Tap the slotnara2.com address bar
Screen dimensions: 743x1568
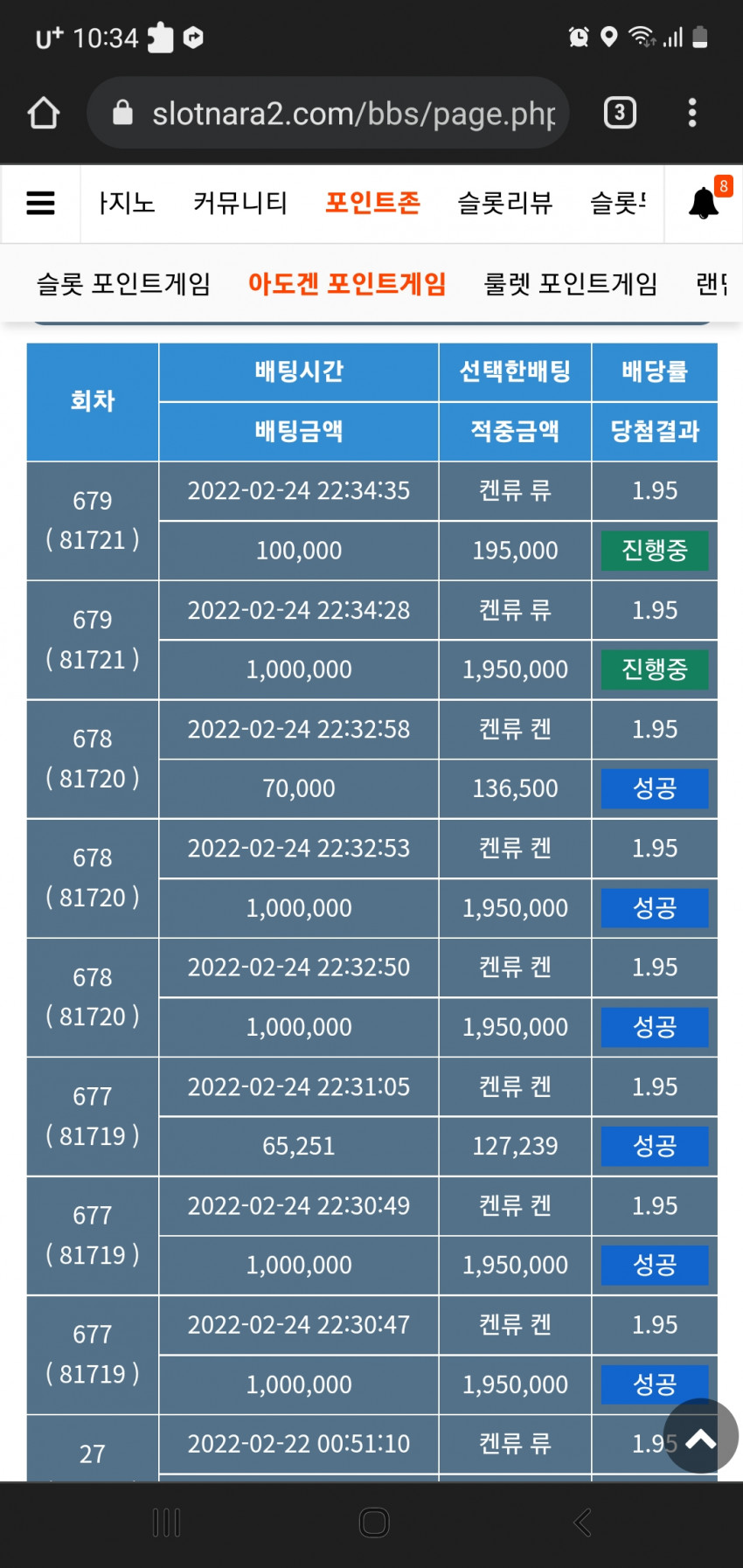tap(328, 113)
